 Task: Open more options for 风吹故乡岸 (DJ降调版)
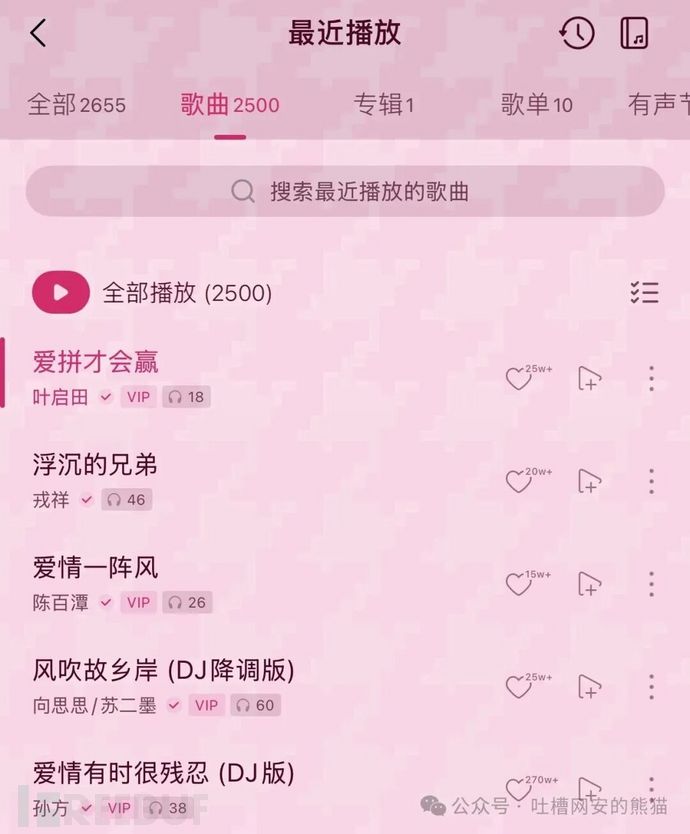coord(651,687)
